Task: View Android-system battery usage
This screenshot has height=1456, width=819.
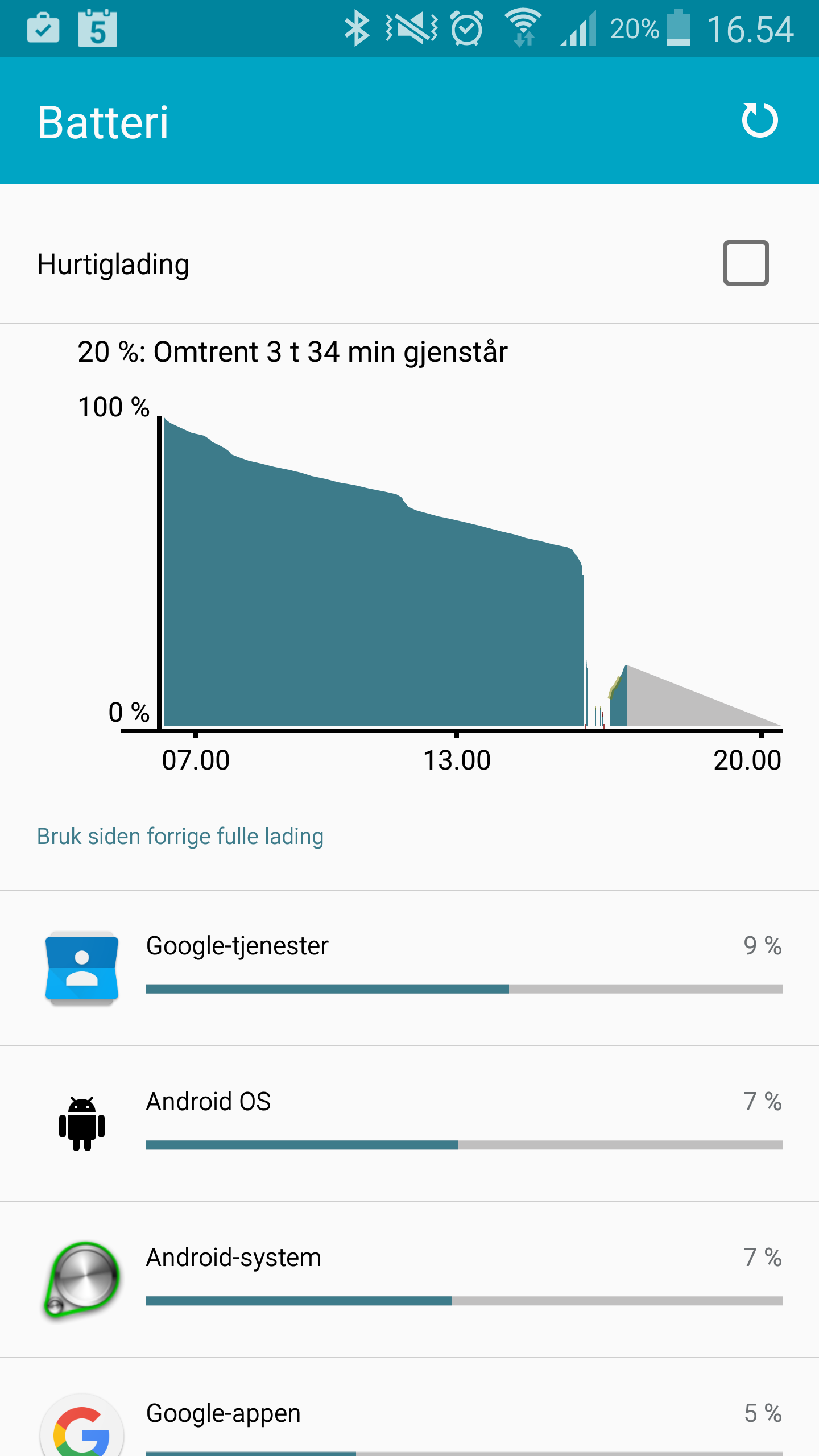Action: coord(409,1280)
